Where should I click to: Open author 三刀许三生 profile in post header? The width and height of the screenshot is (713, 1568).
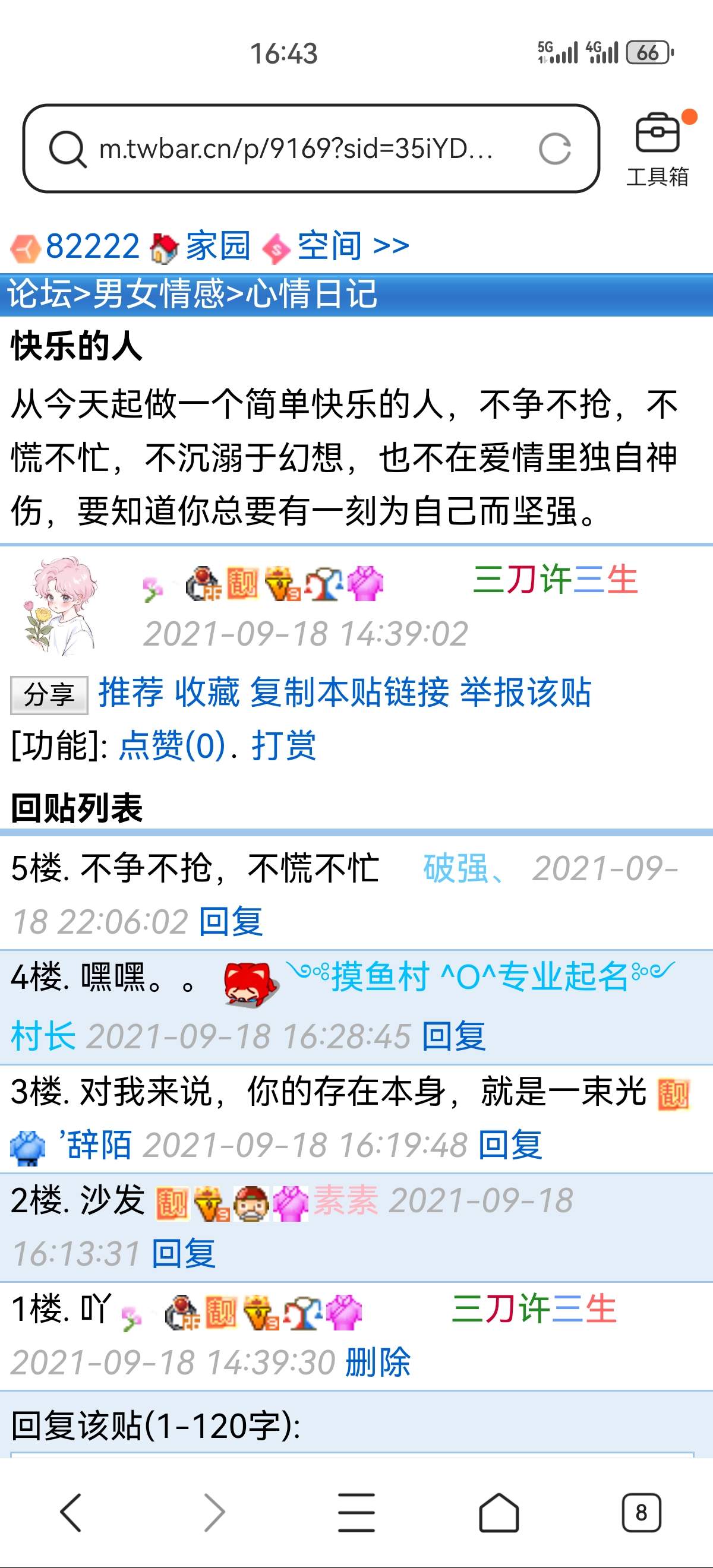click(555, 579)
